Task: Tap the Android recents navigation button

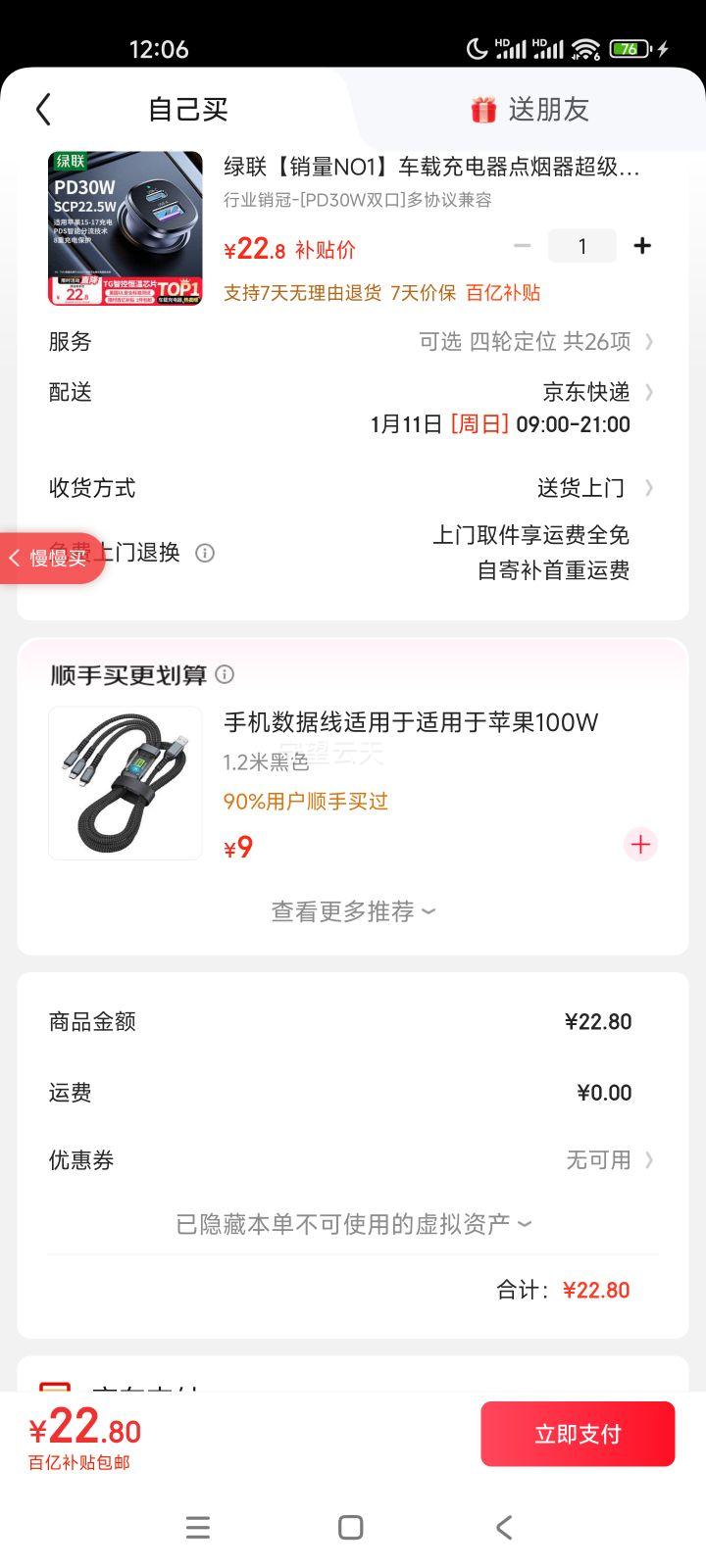Action: (198, 1527)
